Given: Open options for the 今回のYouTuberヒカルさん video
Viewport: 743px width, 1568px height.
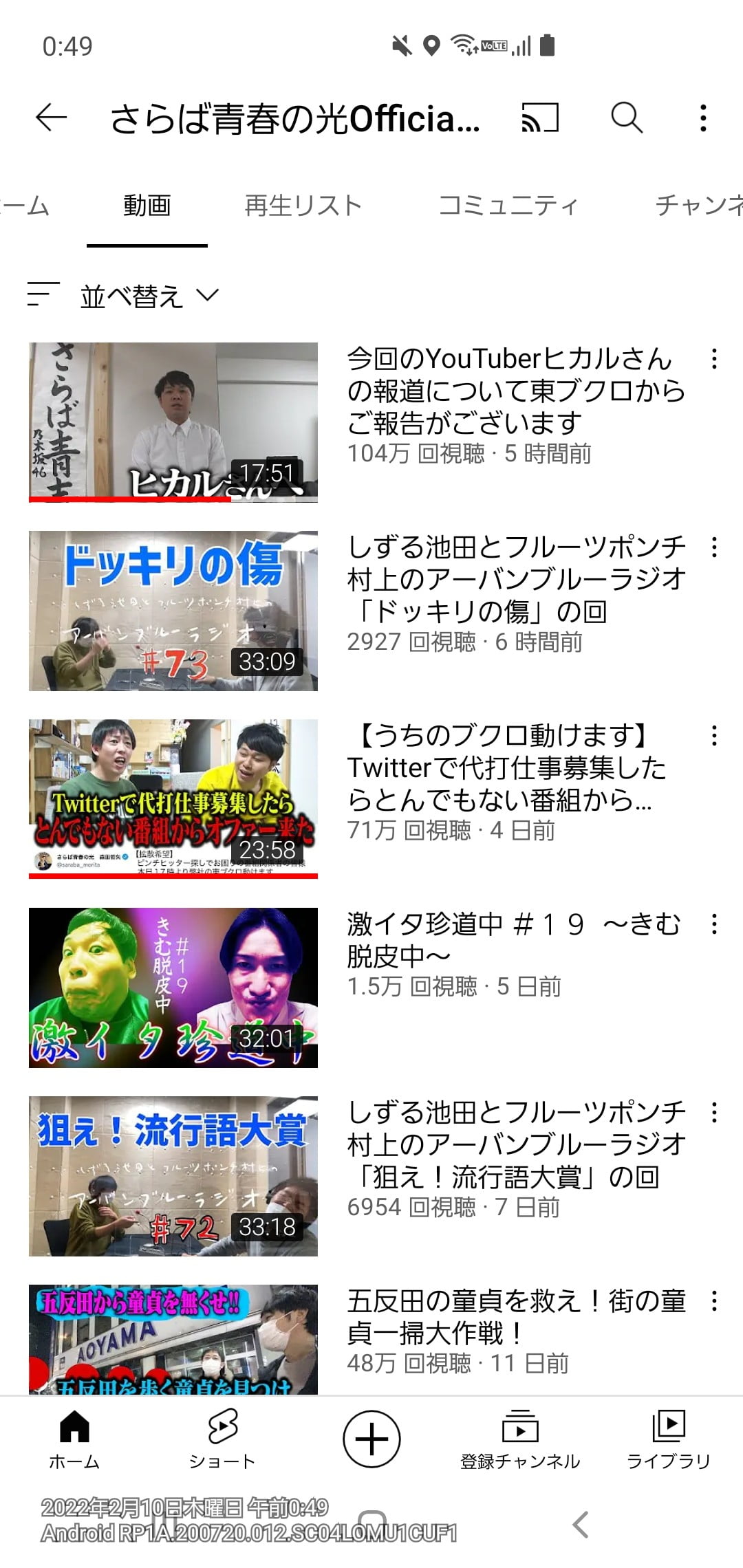Looking at the screenshot, I should pos(714,359).
